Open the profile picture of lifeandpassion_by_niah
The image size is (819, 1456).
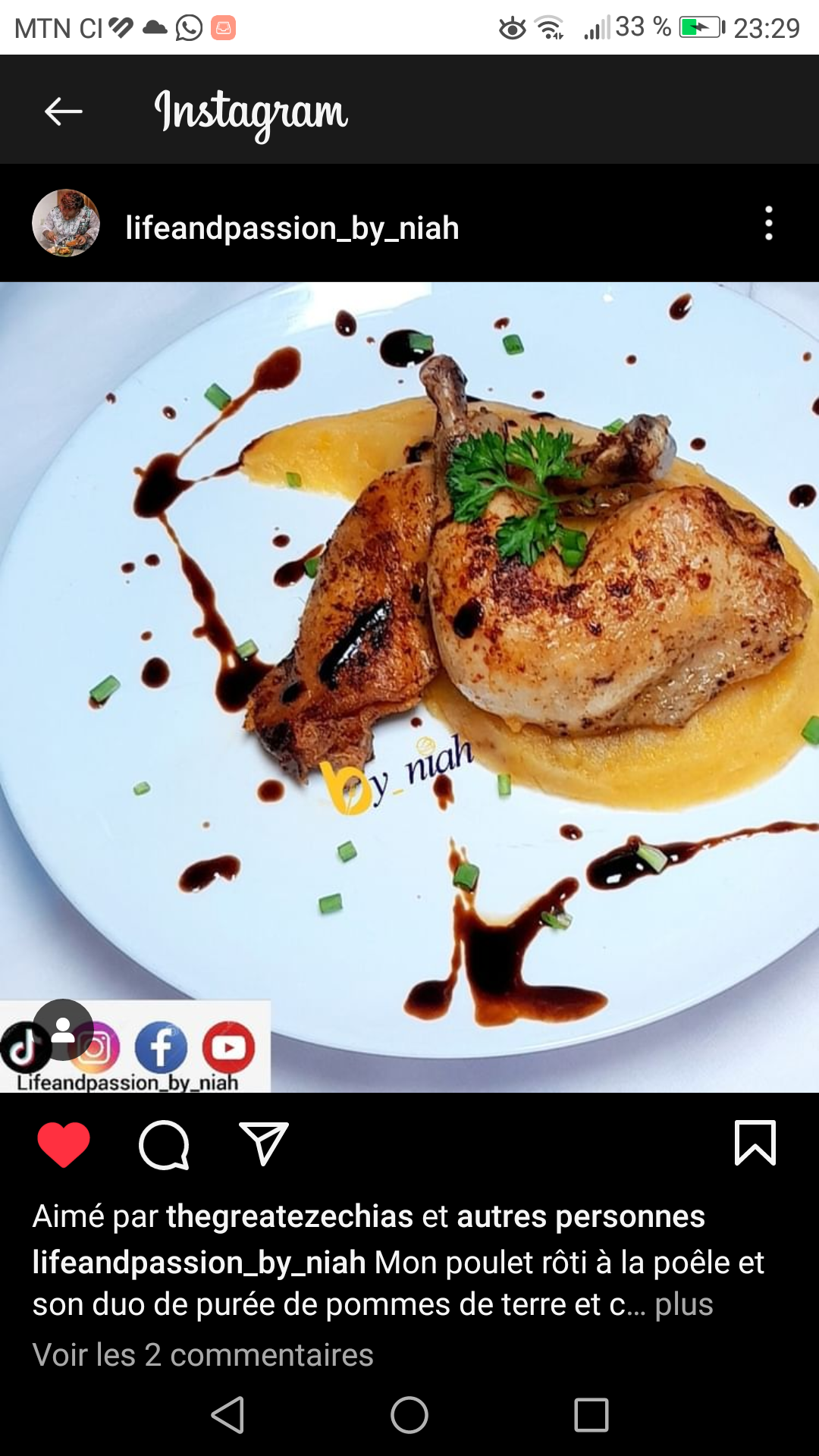click(66, 223)
